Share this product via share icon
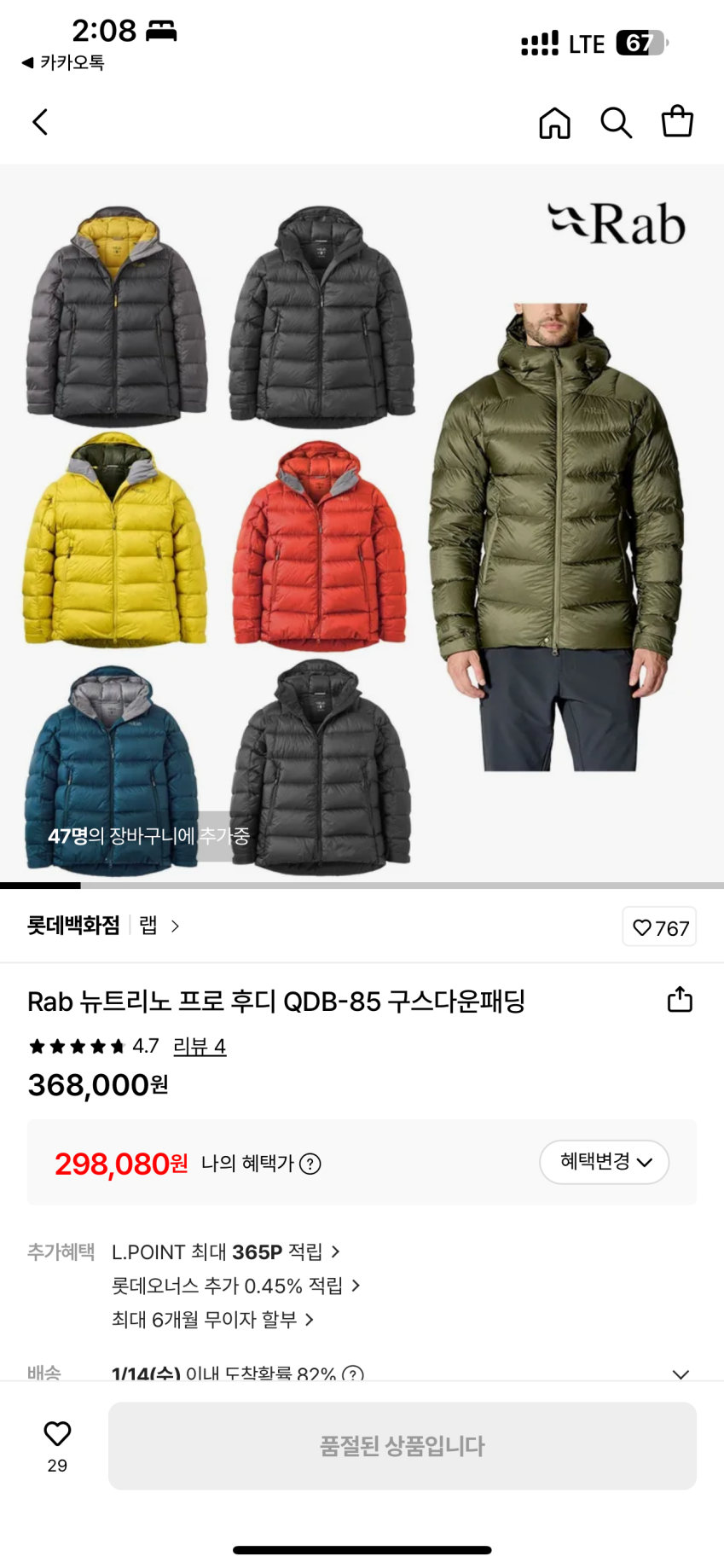This screenshot has width=724, height=1568. pyautogui.click(x=680, y=1000)
